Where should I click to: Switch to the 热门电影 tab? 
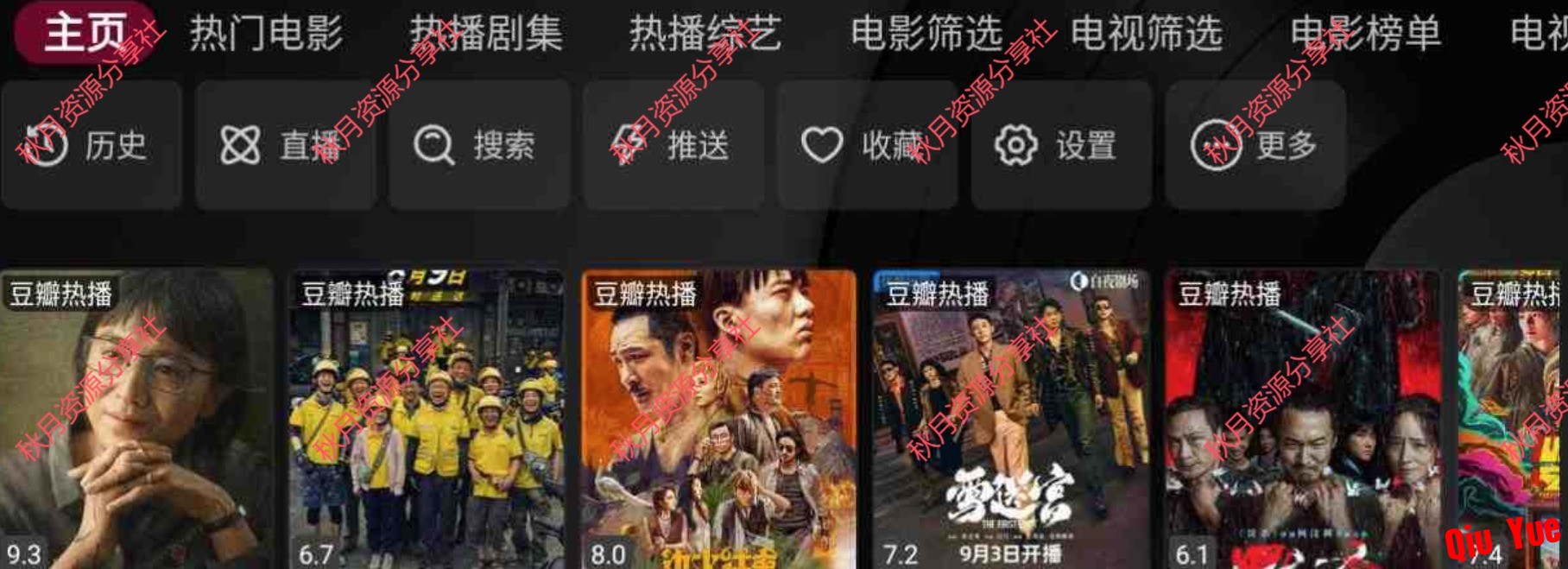click(266, 34)
